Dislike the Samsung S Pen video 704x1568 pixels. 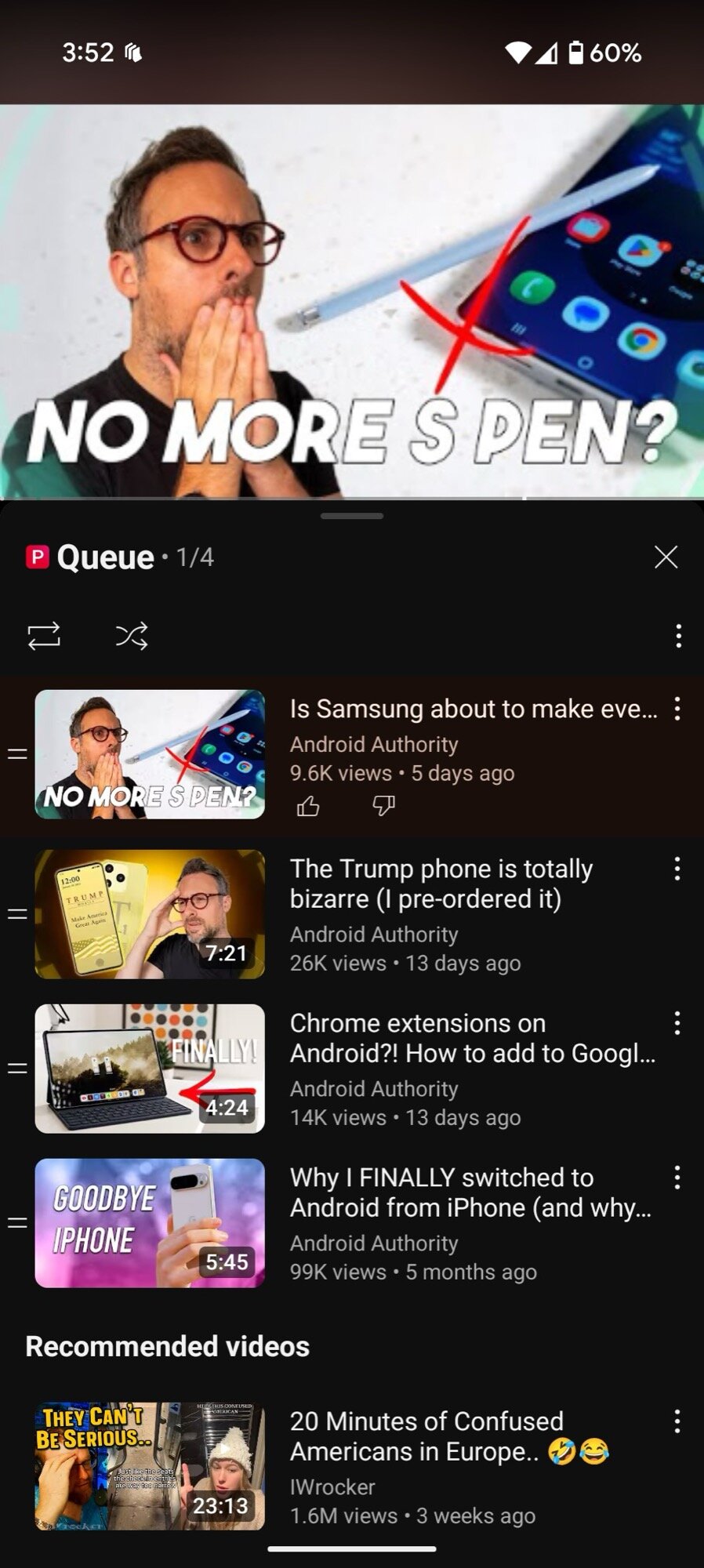383,806
